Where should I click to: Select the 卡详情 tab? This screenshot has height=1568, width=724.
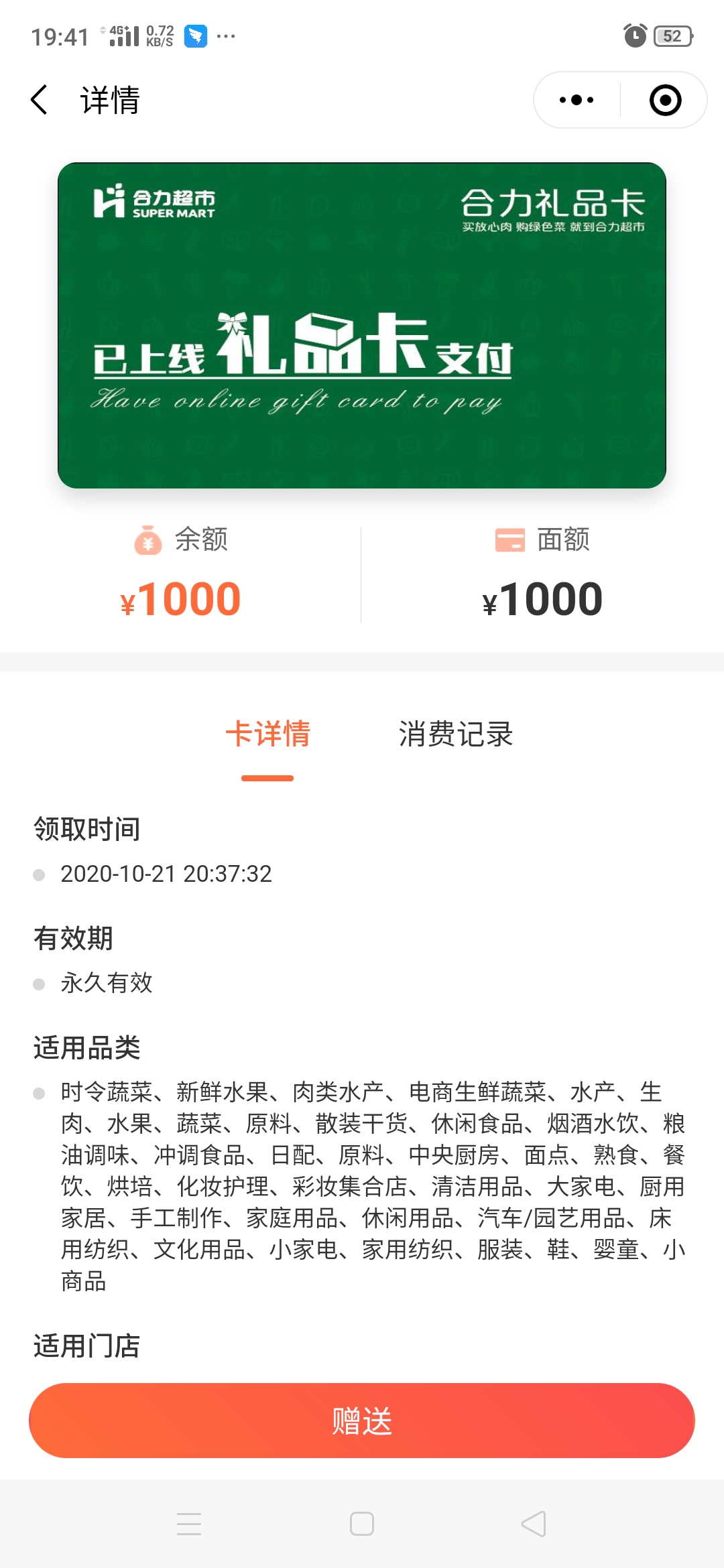tap(267, 734)
